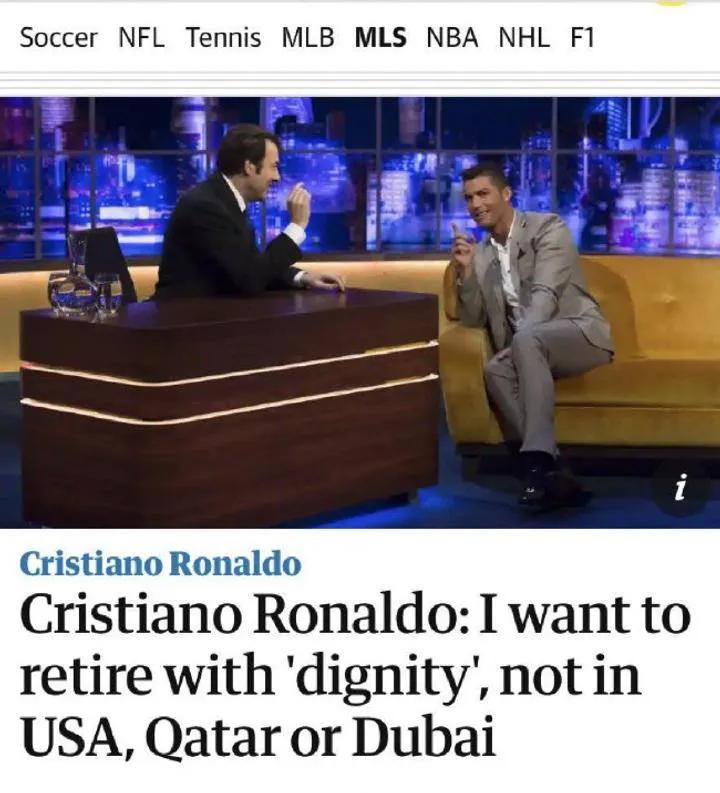Open the Cristiano Ronaldo topic link
720x793 pixels.
(x=160, y=564)
